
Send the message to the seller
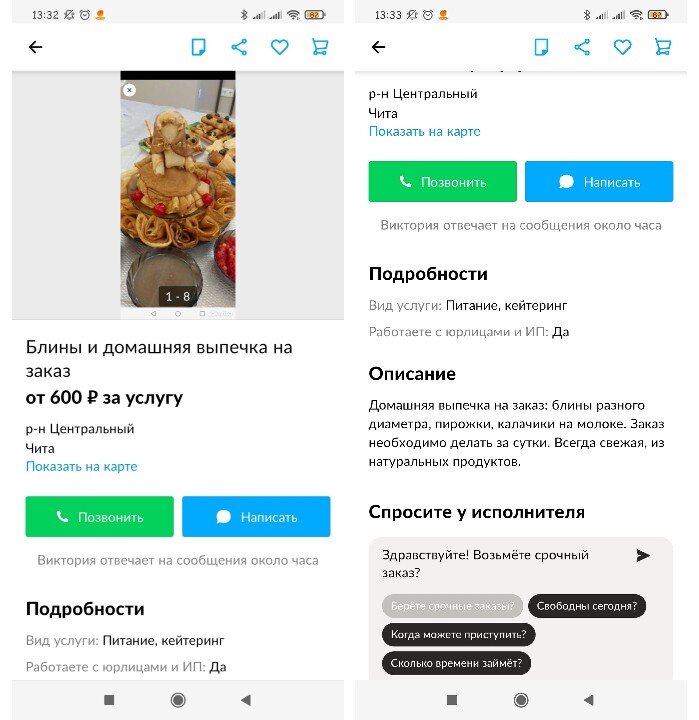(x=643, y=555)
